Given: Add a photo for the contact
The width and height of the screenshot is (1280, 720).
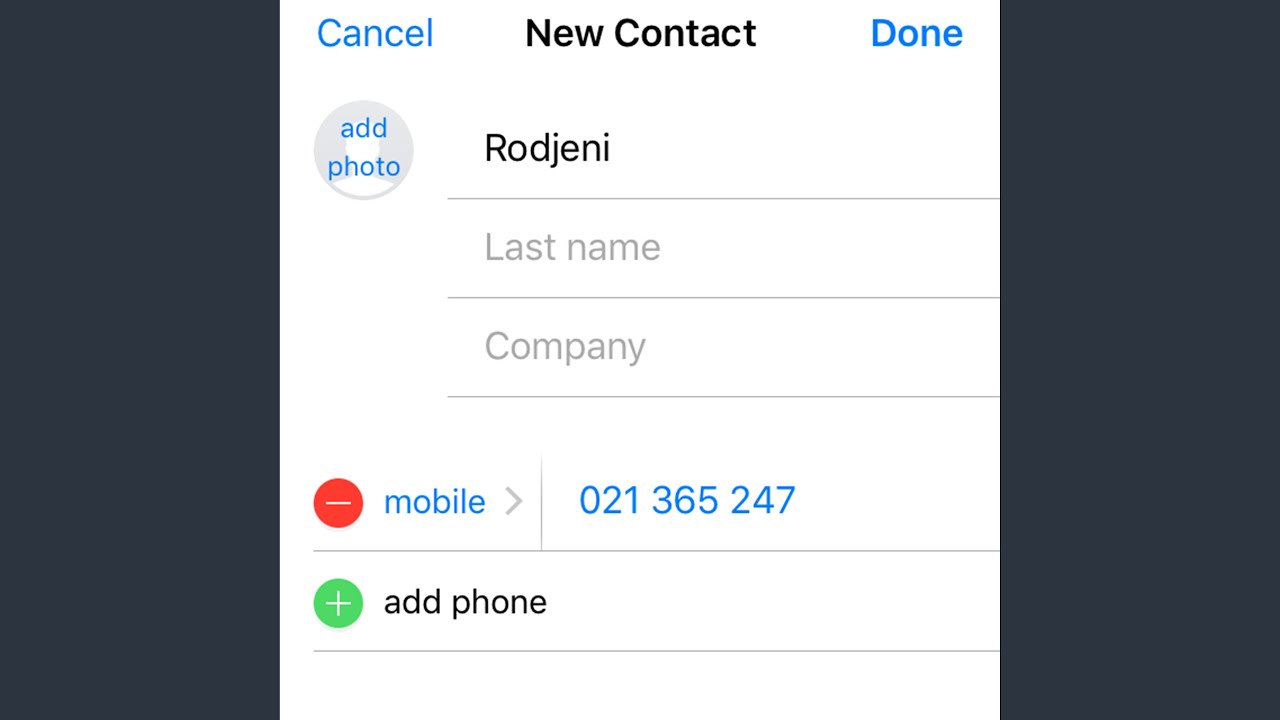Looking at the screenshot, I should [363, 148].
